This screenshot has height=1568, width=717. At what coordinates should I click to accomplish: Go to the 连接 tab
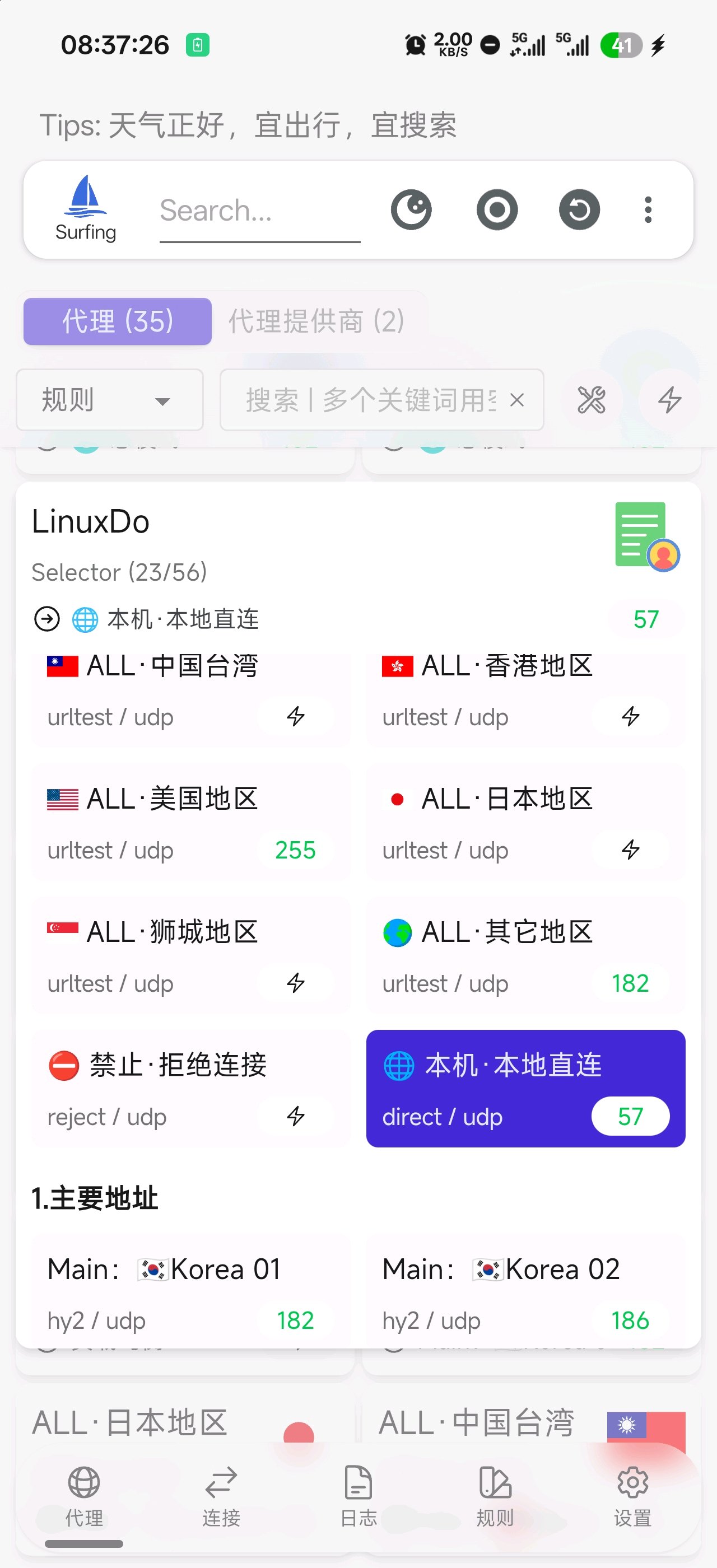click(x=221, y=1496)
